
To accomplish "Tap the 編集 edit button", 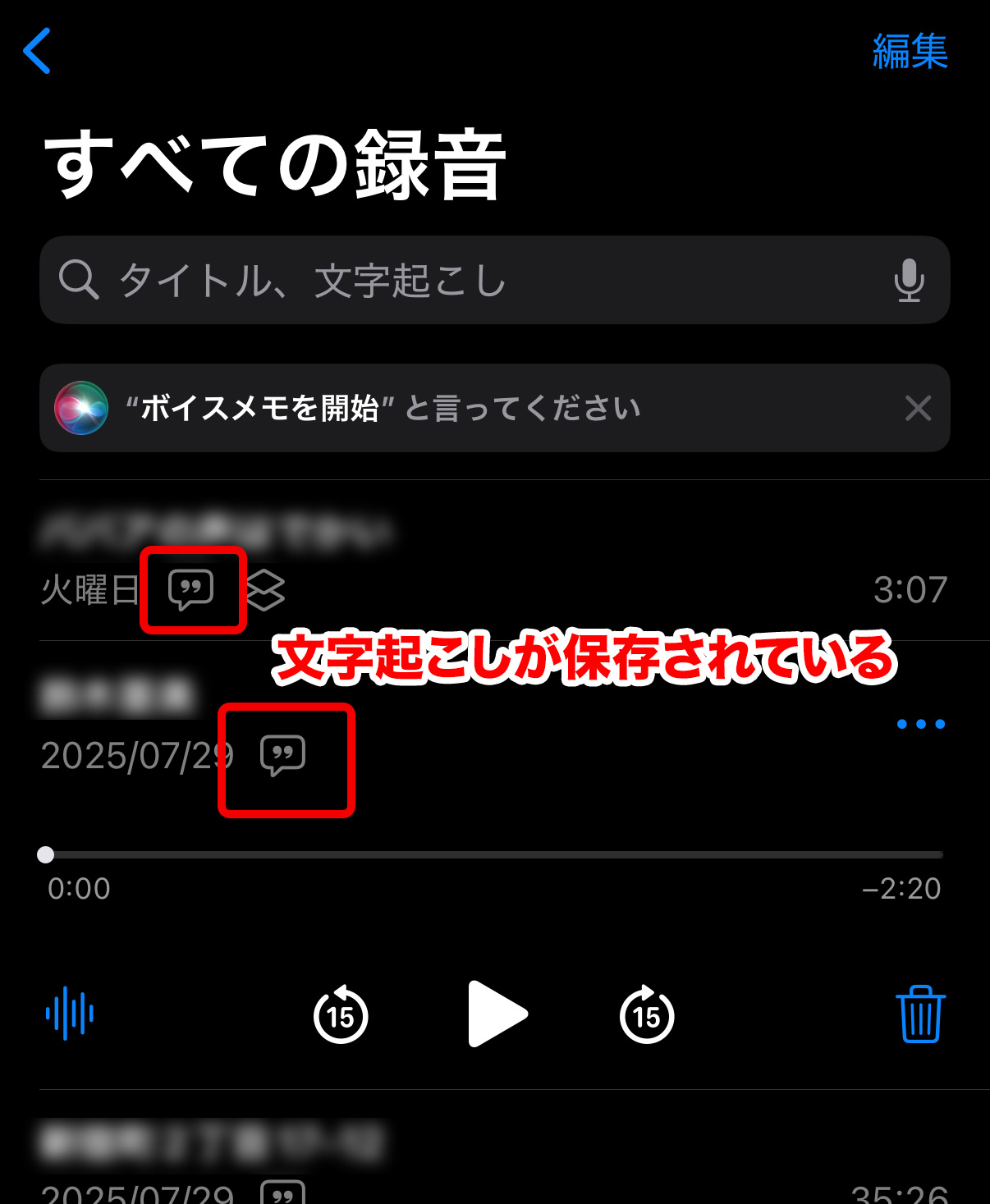I will (x=910, y=52).
